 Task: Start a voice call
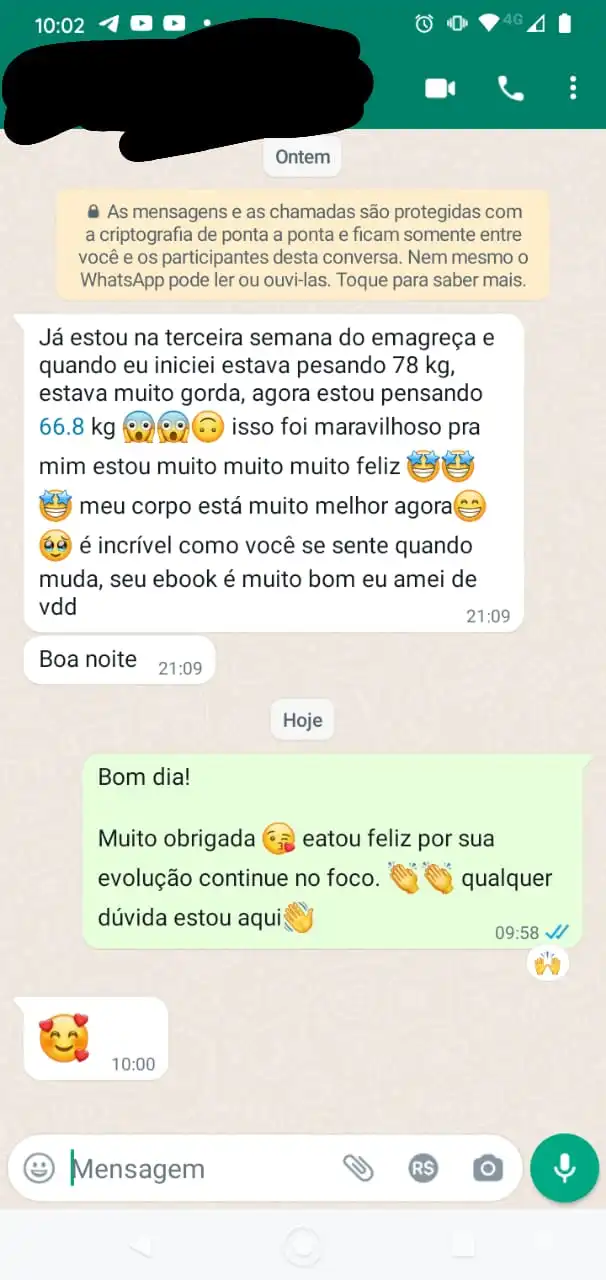pyautogui.click(x=510, y=88)
